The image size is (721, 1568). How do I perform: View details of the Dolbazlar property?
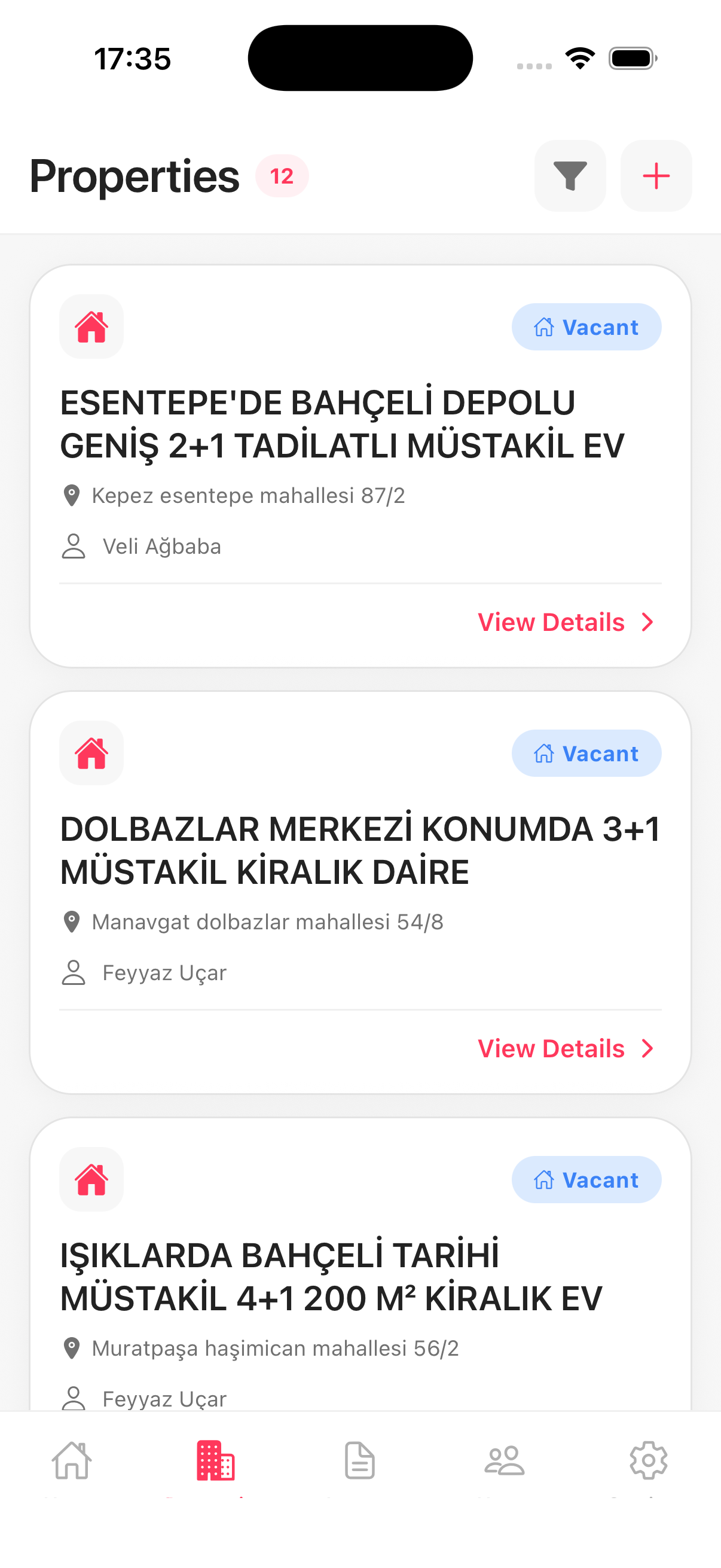[565, 1048]
